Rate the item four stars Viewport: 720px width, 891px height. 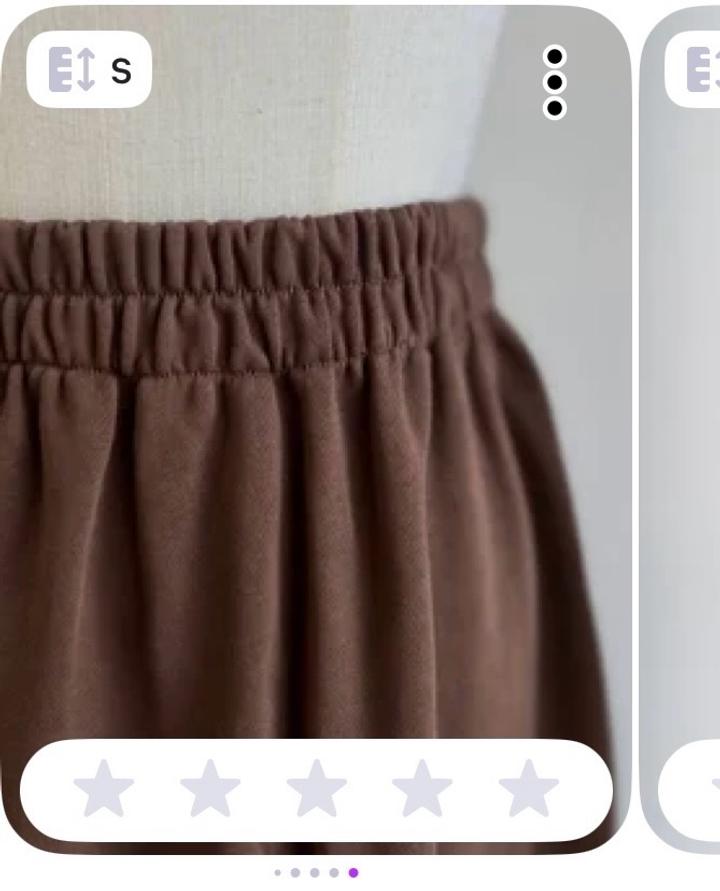422,789
